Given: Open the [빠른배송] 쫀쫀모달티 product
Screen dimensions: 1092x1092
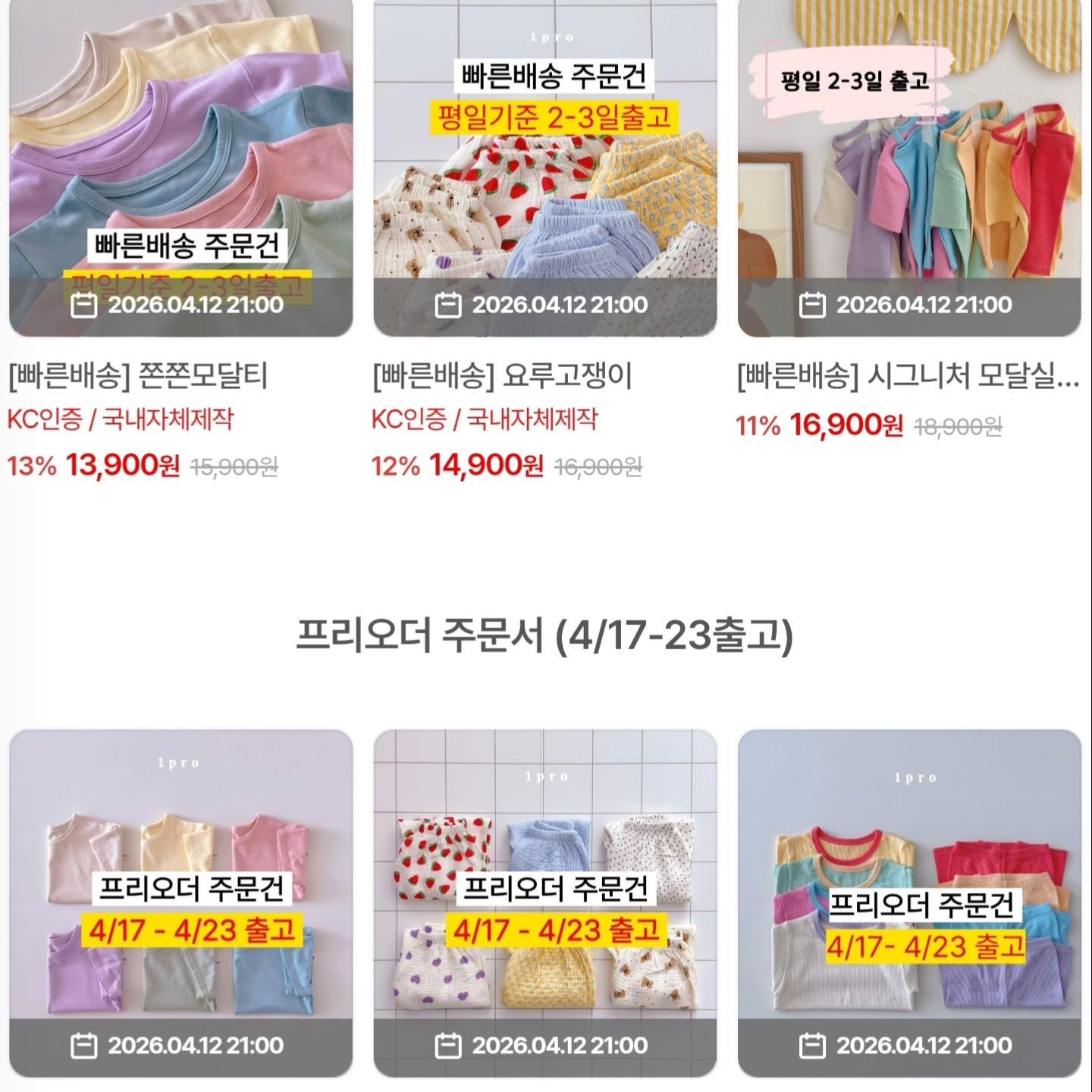Looking at the screenshot, I should pos(180,167).
